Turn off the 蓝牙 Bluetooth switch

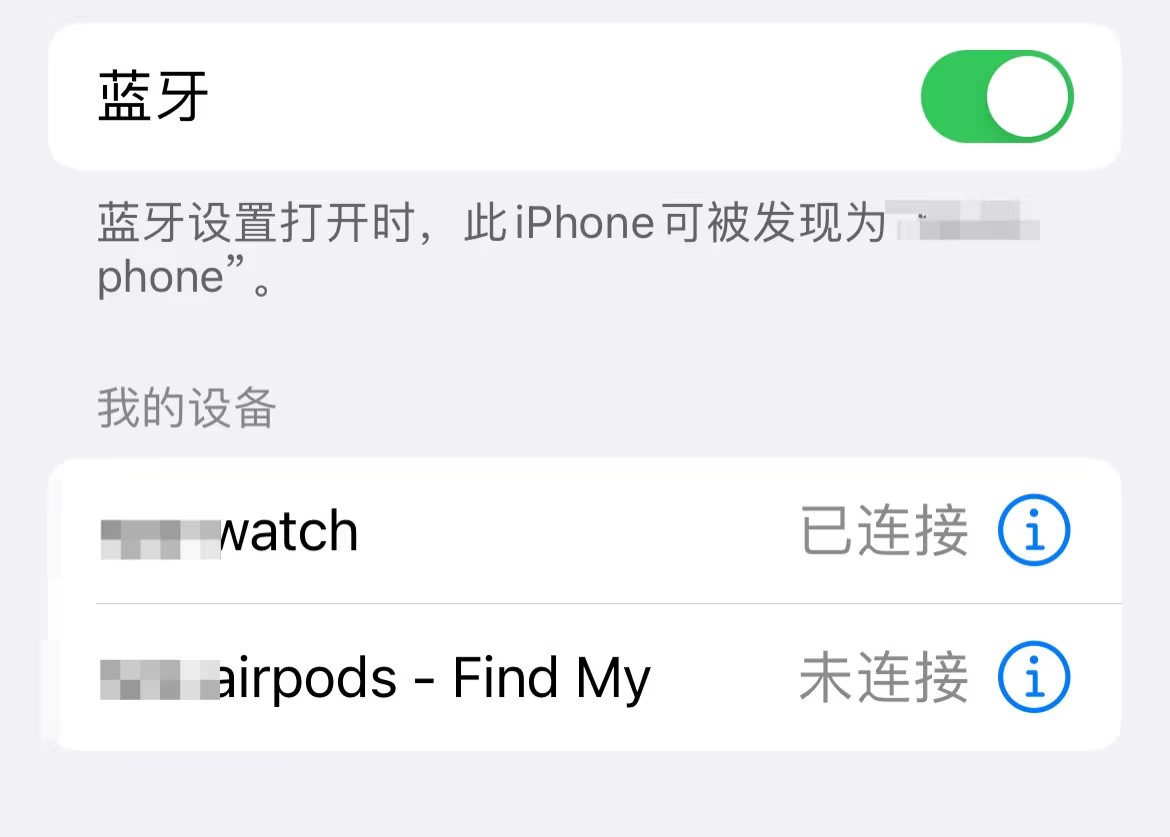point(996,97)
